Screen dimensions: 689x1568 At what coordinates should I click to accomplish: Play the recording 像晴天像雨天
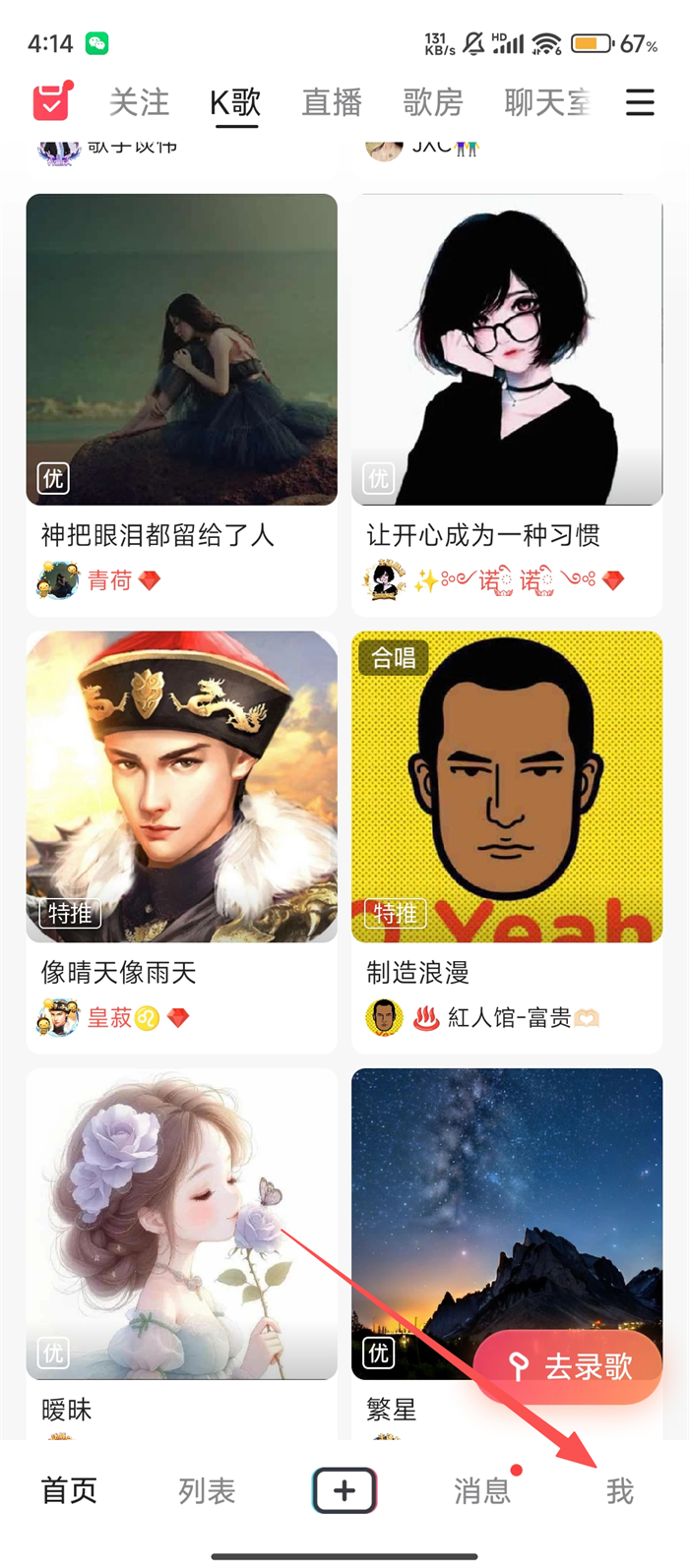coord(182,787)
